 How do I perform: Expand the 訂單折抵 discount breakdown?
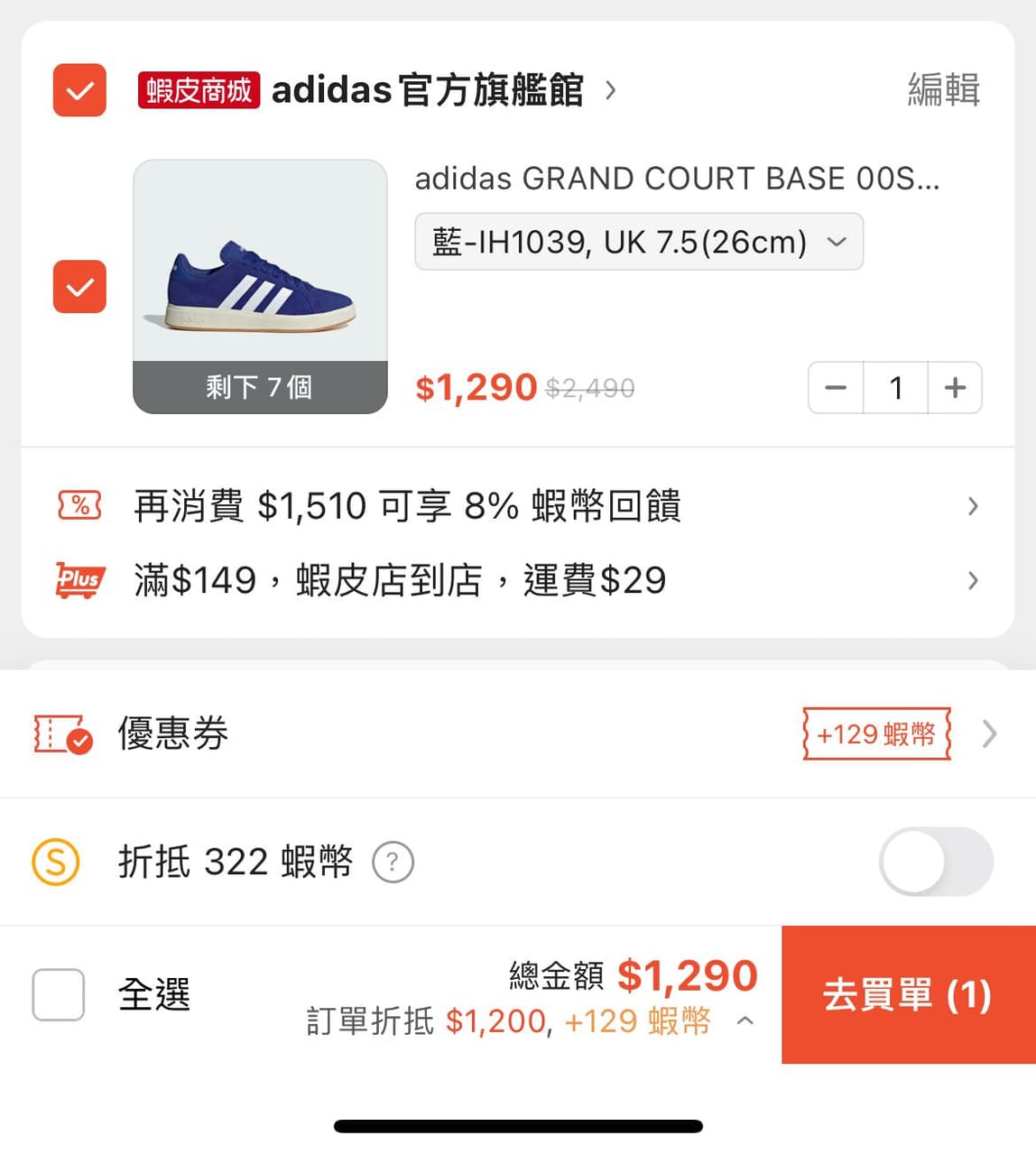click(745, 1021)
